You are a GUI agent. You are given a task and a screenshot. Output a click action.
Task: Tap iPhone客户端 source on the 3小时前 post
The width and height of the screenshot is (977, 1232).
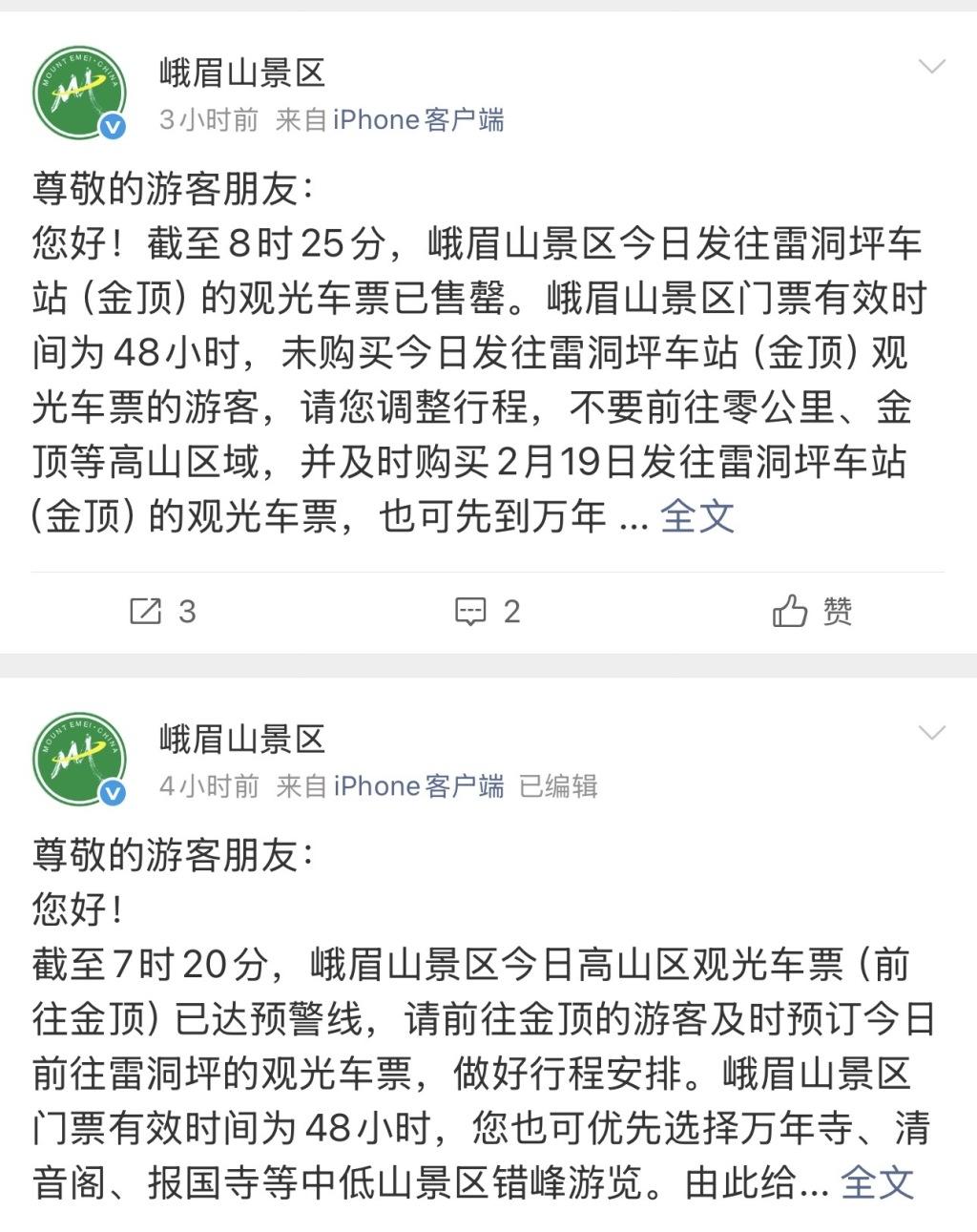tap(418, 120)
